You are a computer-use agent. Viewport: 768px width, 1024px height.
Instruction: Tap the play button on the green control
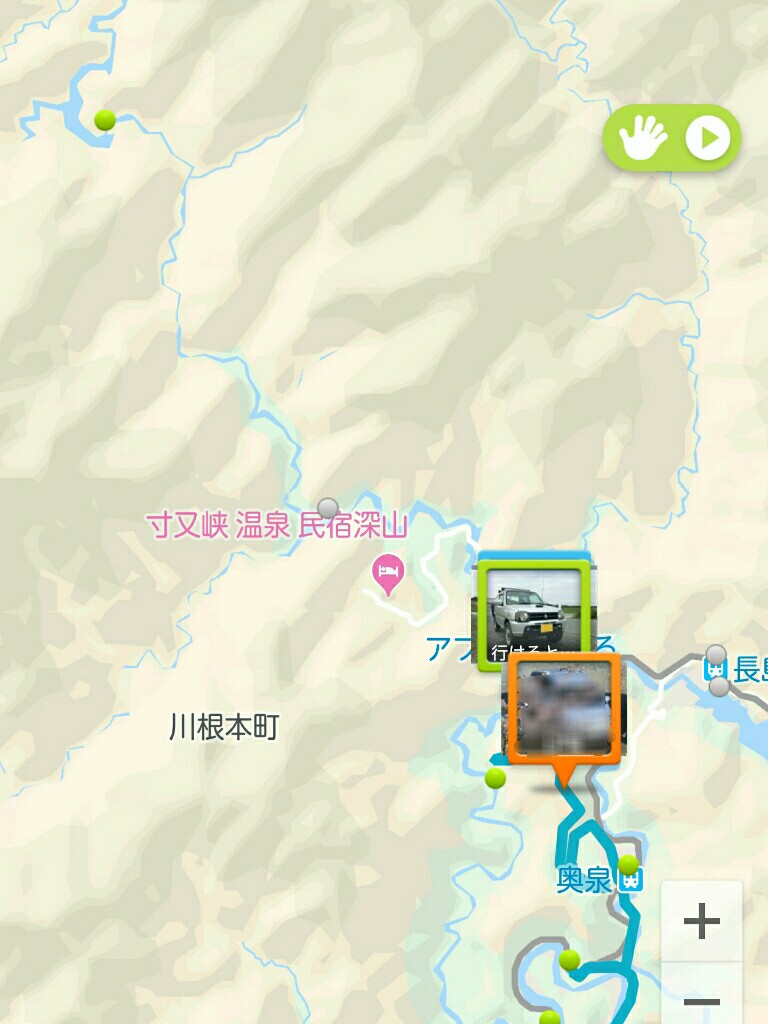click(708, 138)
